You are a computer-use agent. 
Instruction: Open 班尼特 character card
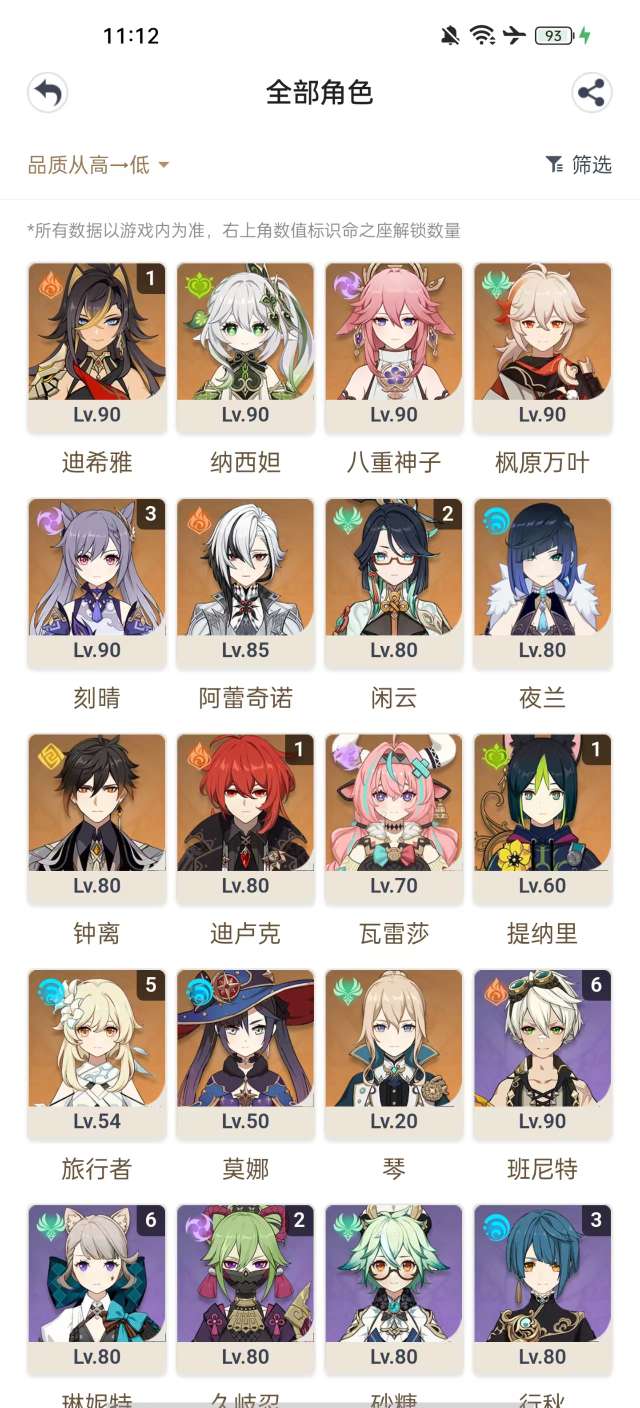[542, 1053]
